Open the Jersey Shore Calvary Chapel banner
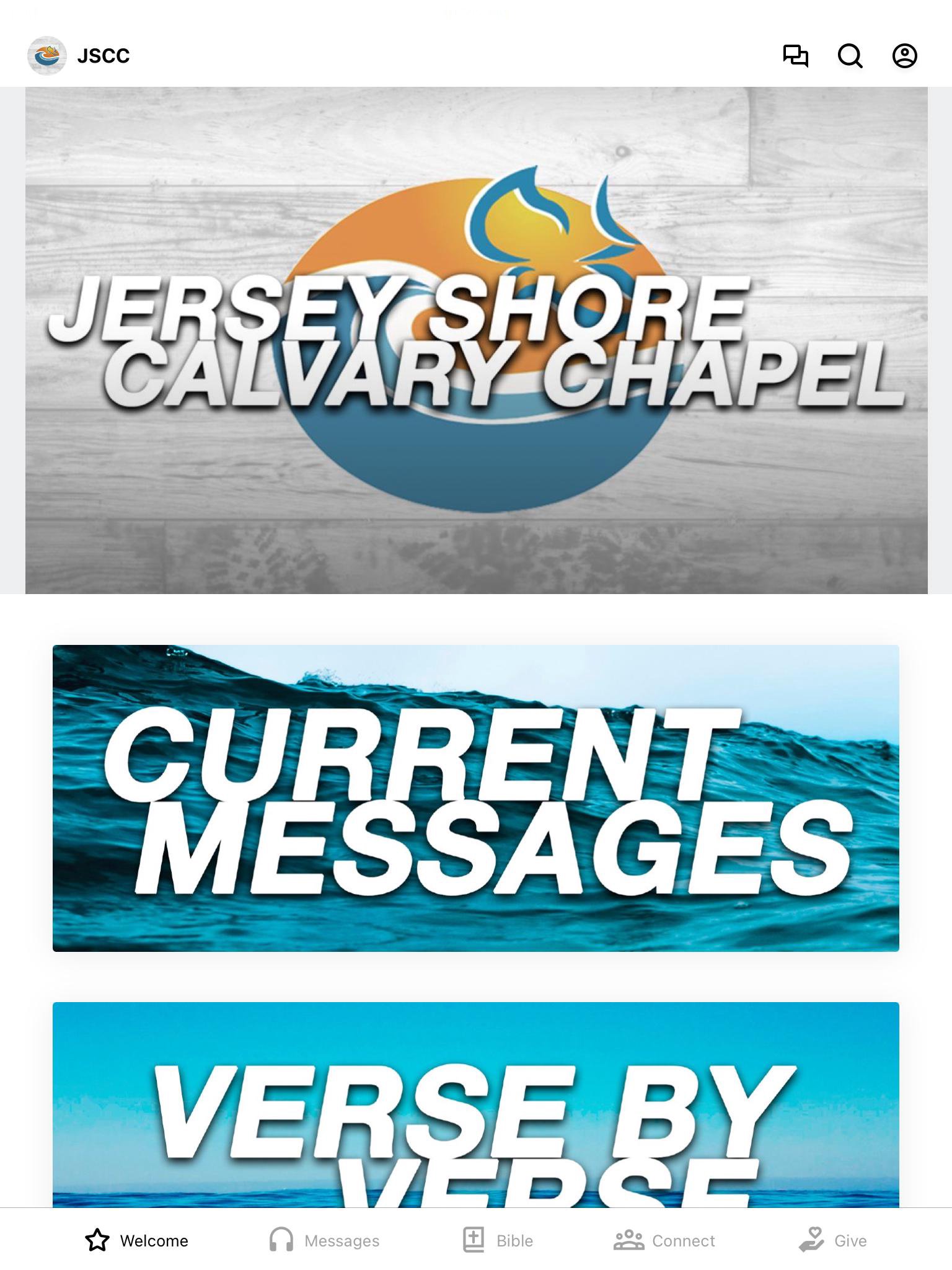This screenshot has width=952, height=1270. [x=475, y=340]
